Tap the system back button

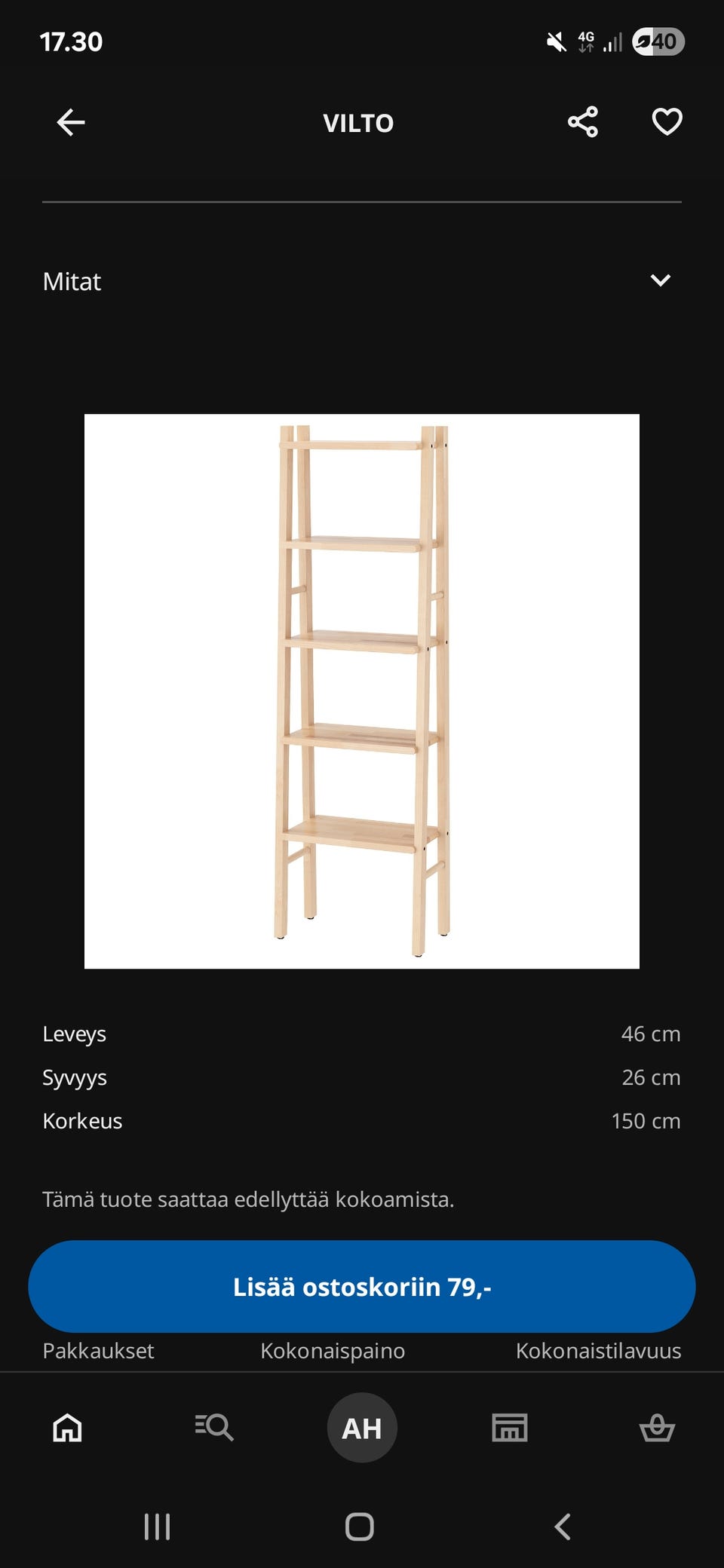pos(563,1527)
